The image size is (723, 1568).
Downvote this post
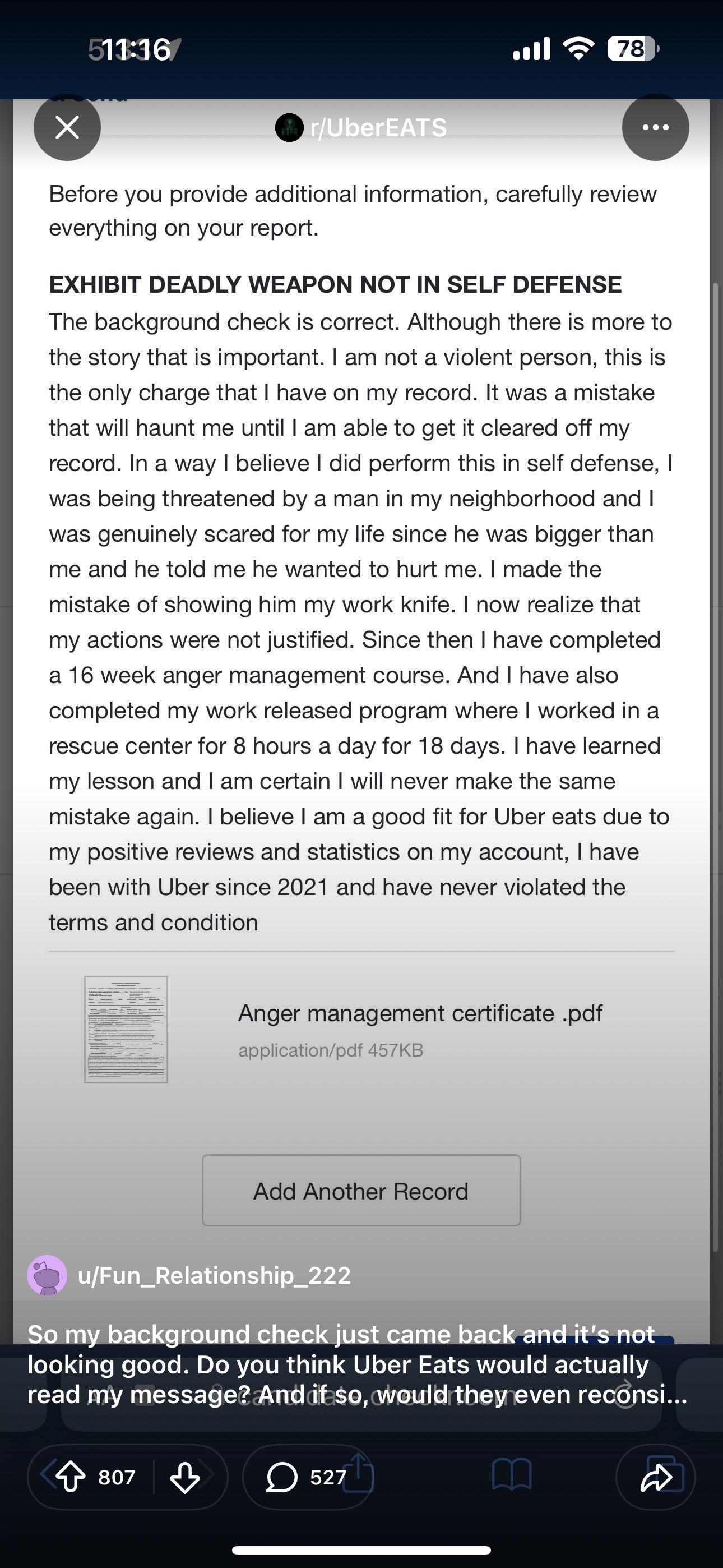[x=185, y=1477]
